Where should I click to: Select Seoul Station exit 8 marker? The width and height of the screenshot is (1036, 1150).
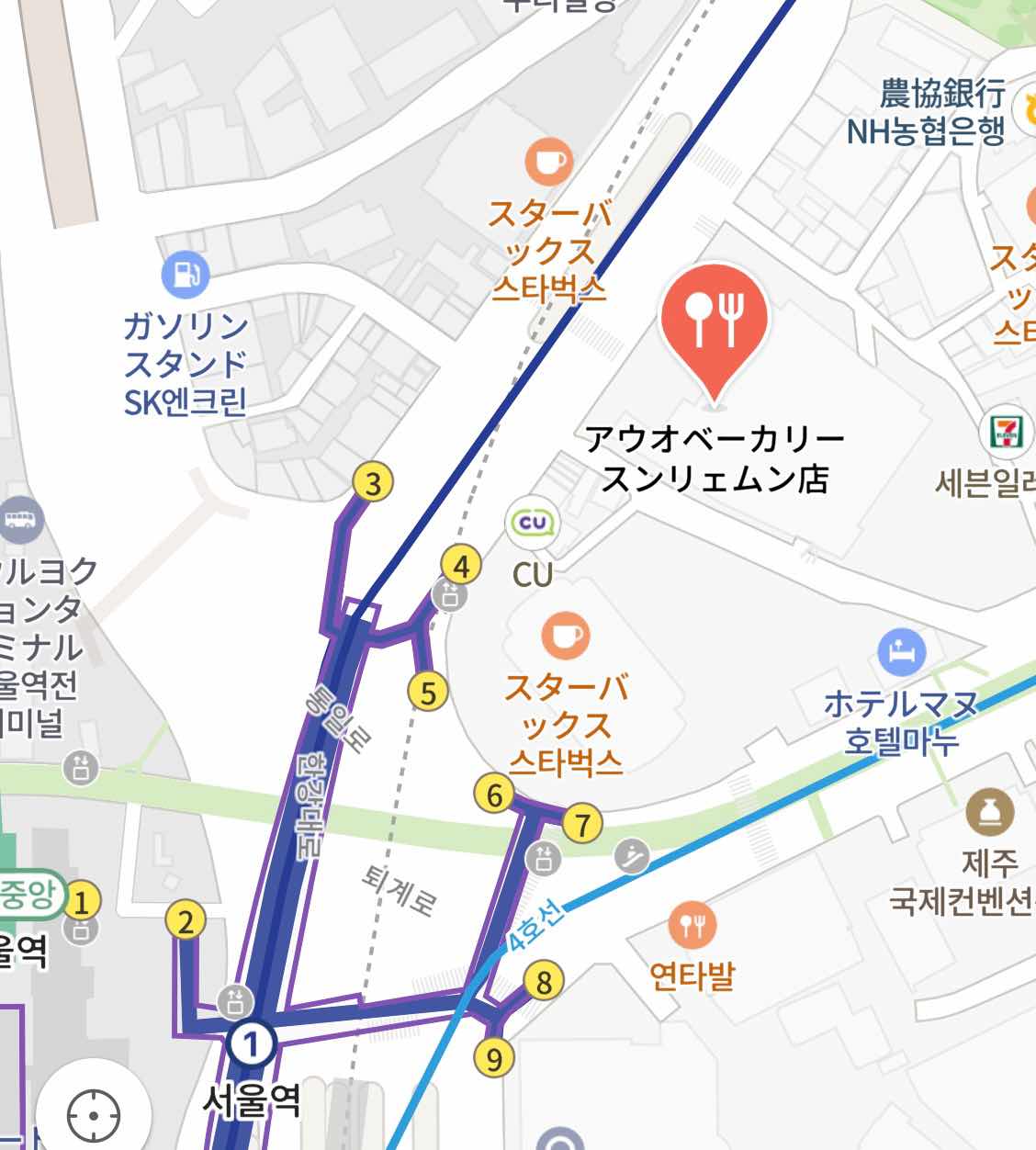(x=544, y=983)
